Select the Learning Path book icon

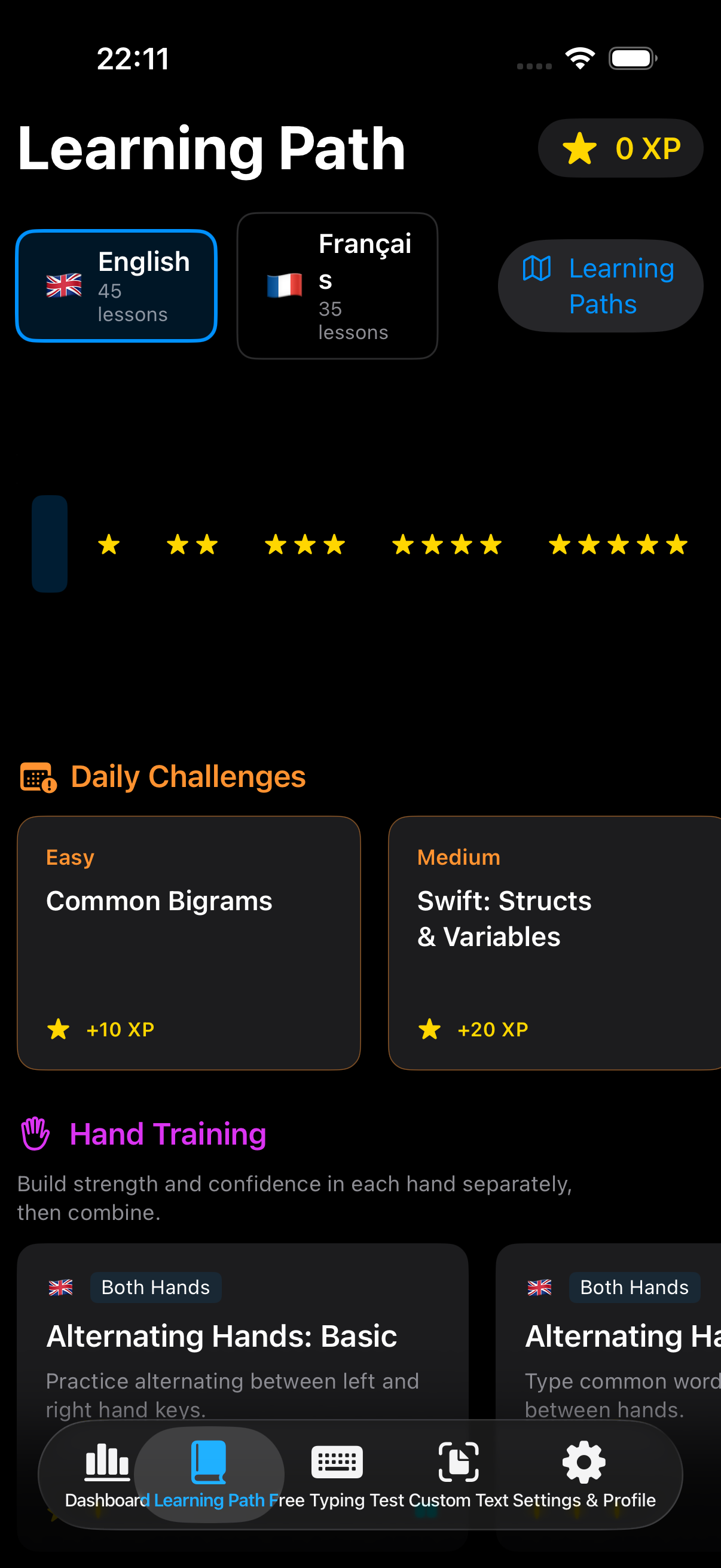[210, 1460]
